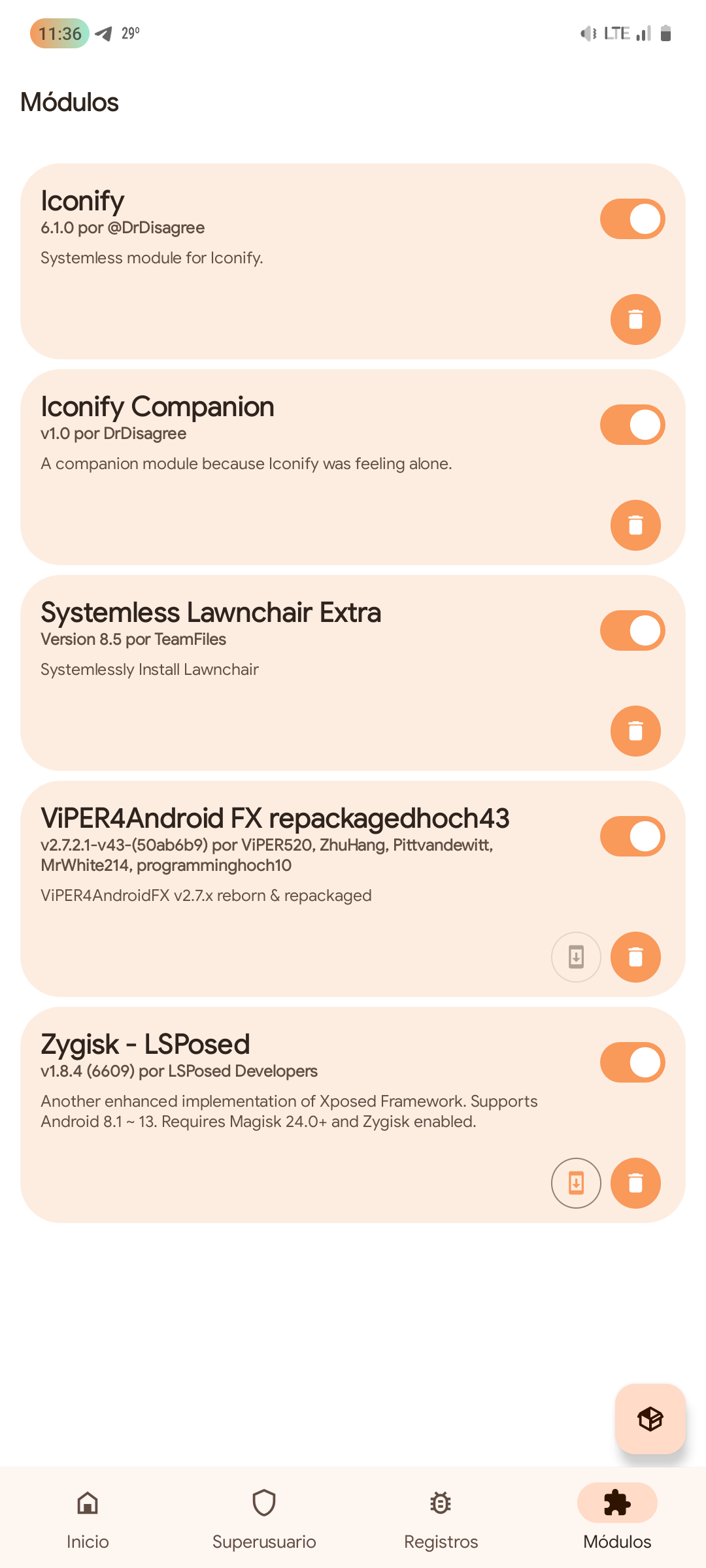
Task: Toggle Systemless Lawnchair Extra module
Action: (x=632, y=630)
